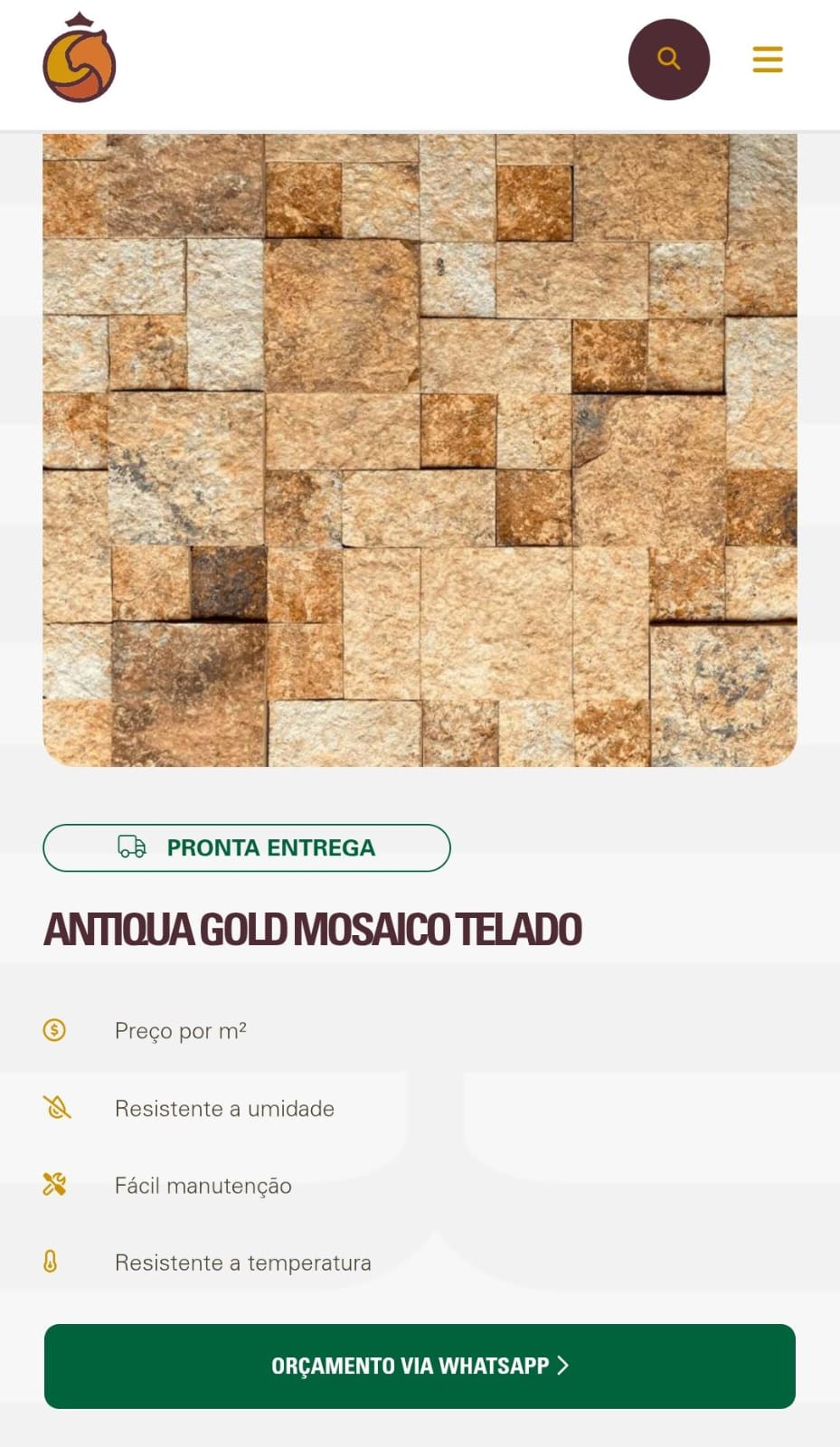This screenshot has height=1447, width=840.
Task: Toggle the 'Fácil manutenção' feature item
Action: coord(203,1185)
